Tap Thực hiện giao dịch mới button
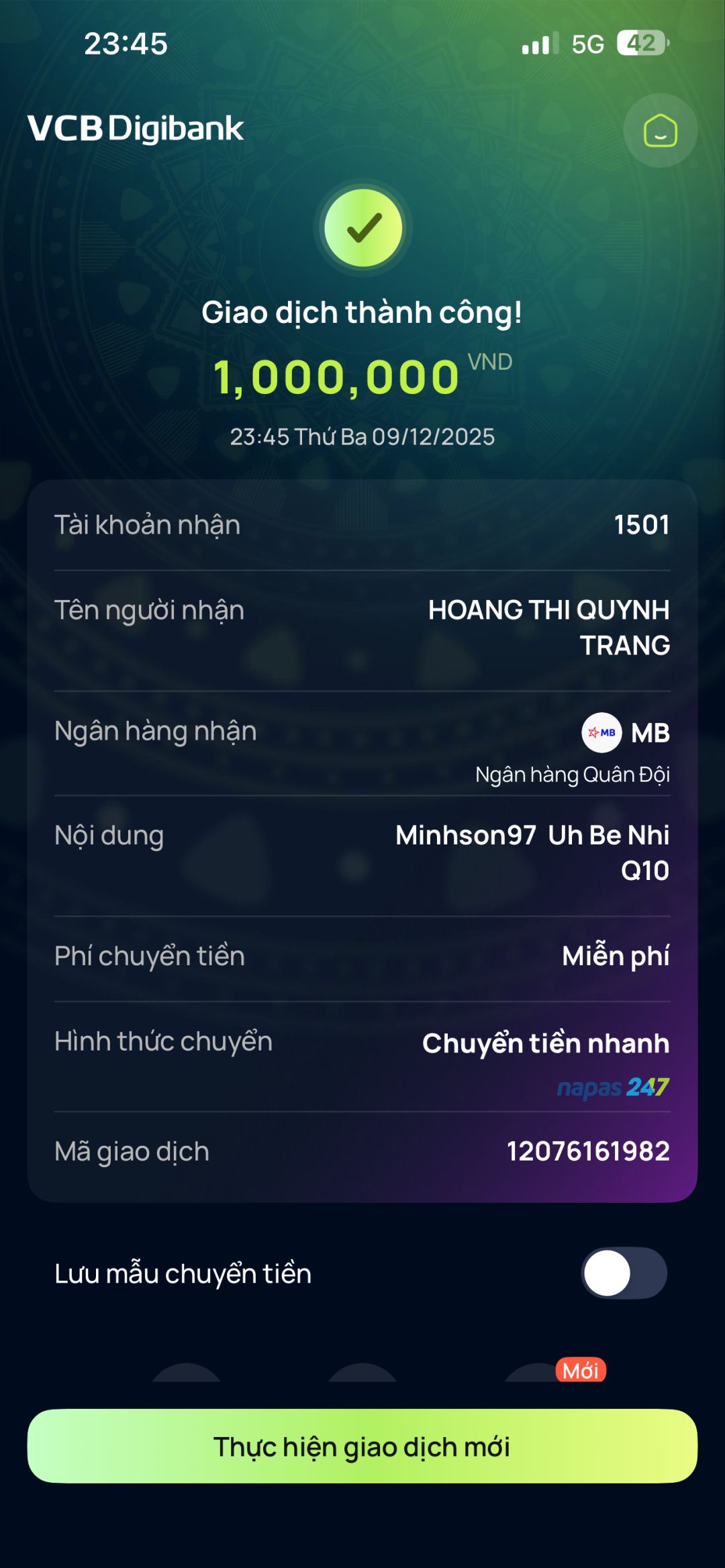The width and height of the screenshot is (725, 1568). click(362, 1446)
